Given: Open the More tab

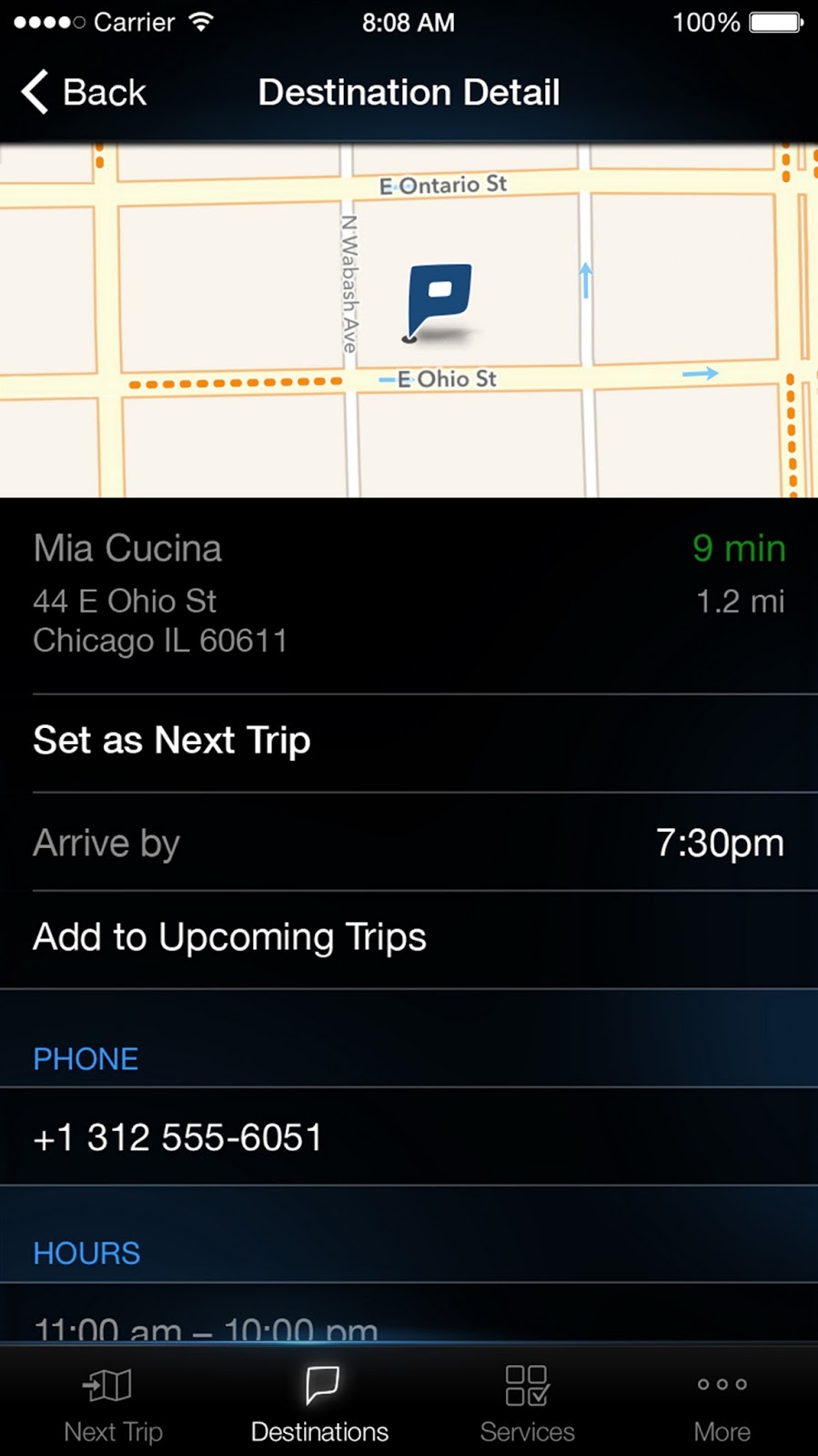Looking at the screenshot, I should pos(722,1405).
